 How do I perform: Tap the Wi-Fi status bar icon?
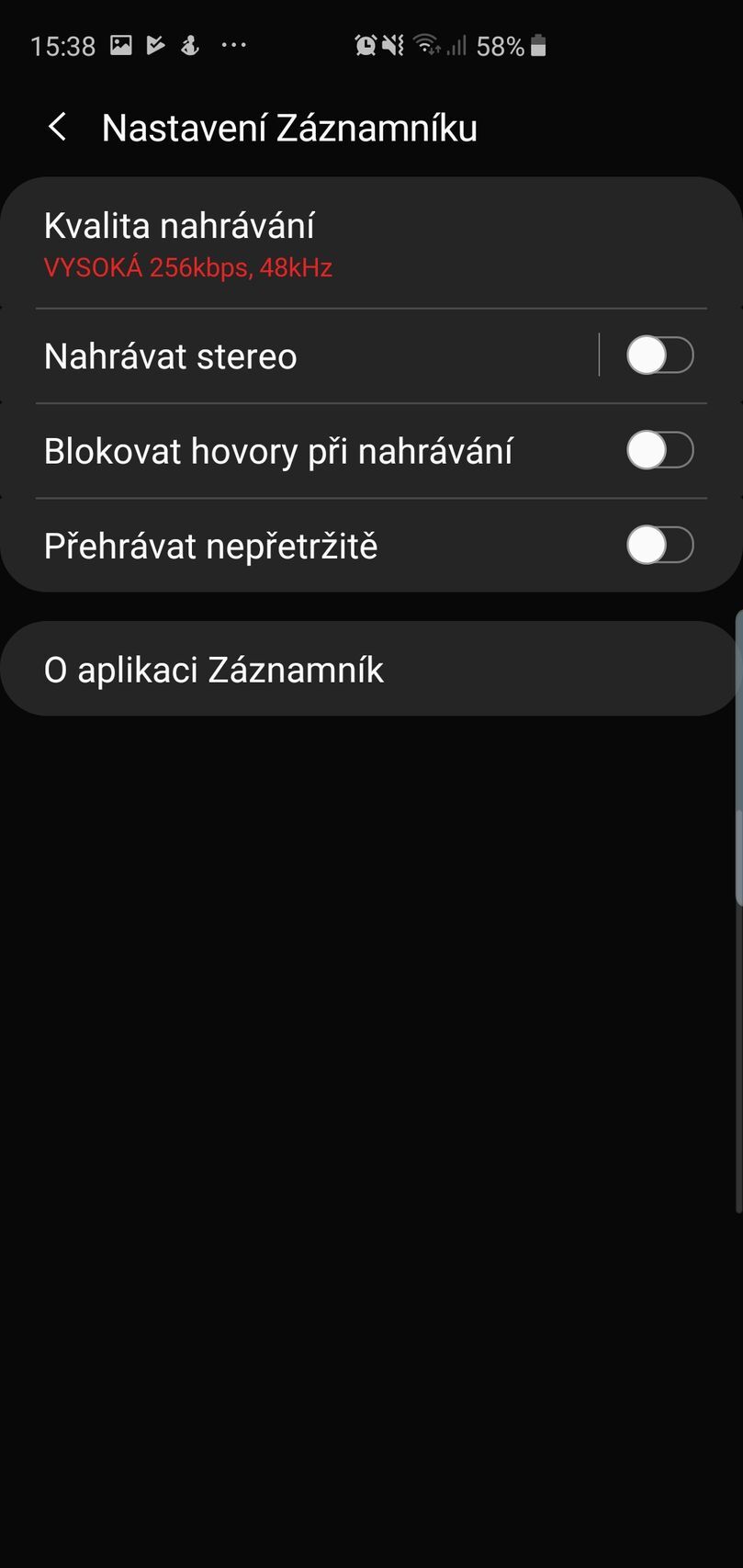[x=427, y=45]
